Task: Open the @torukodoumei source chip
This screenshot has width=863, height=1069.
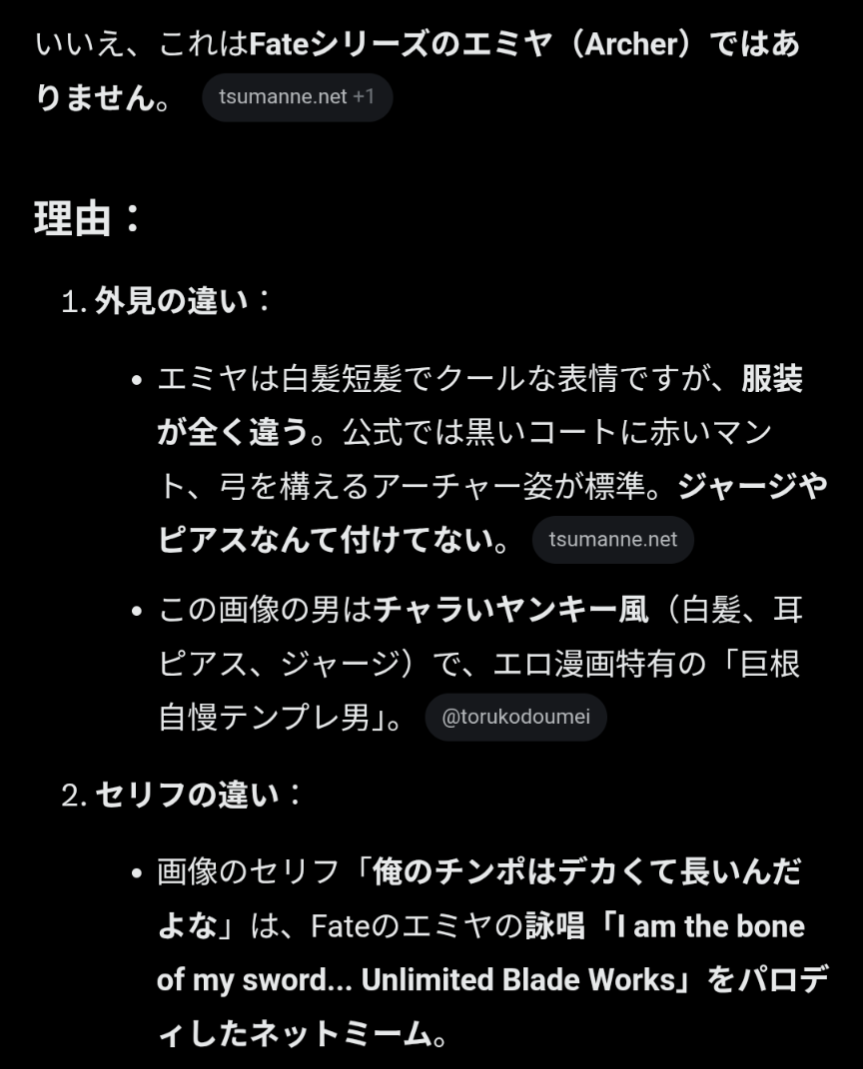Action: pos(516,717)
